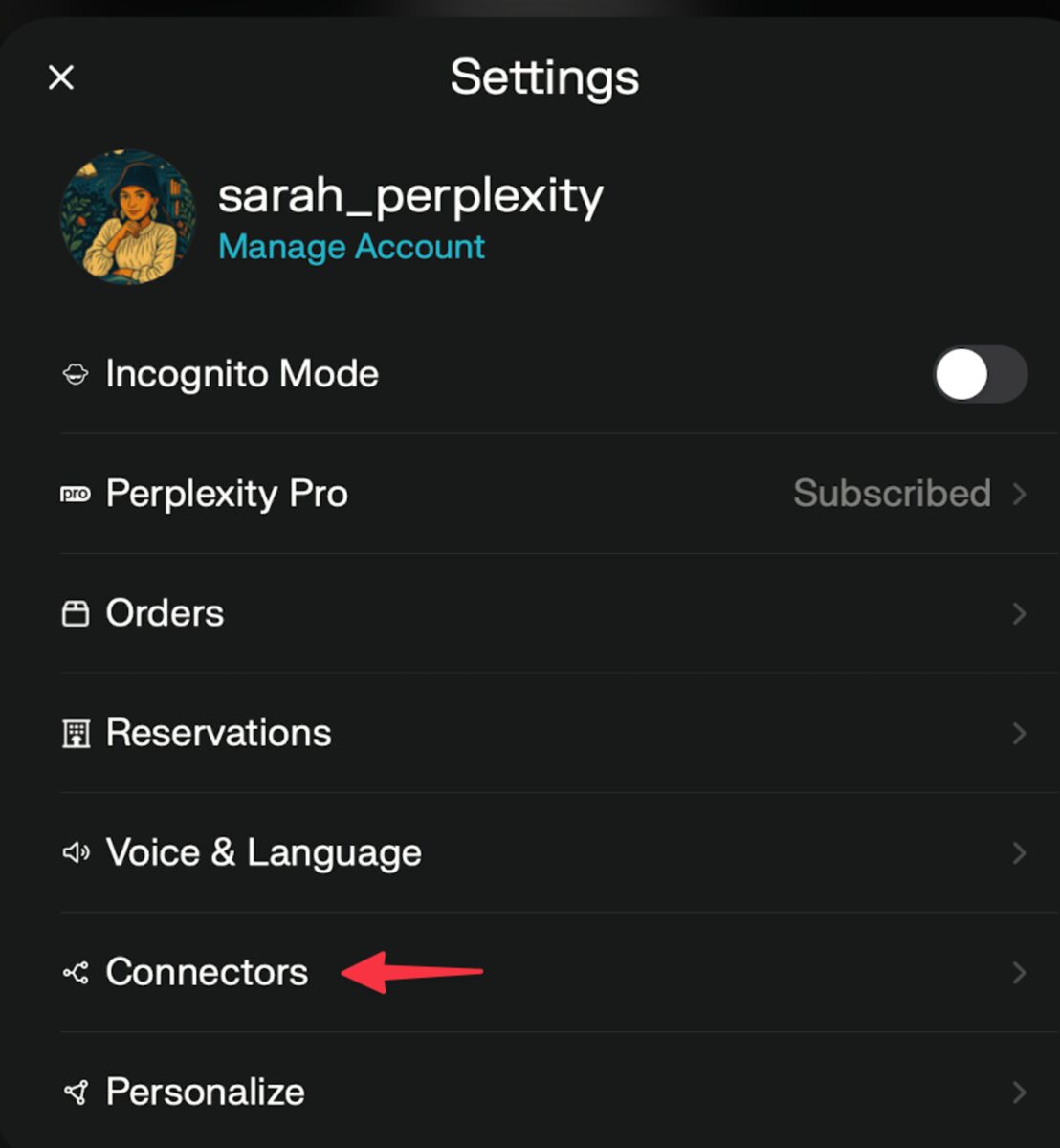
Task: Click the Connectors share icon
Action: 75,972
